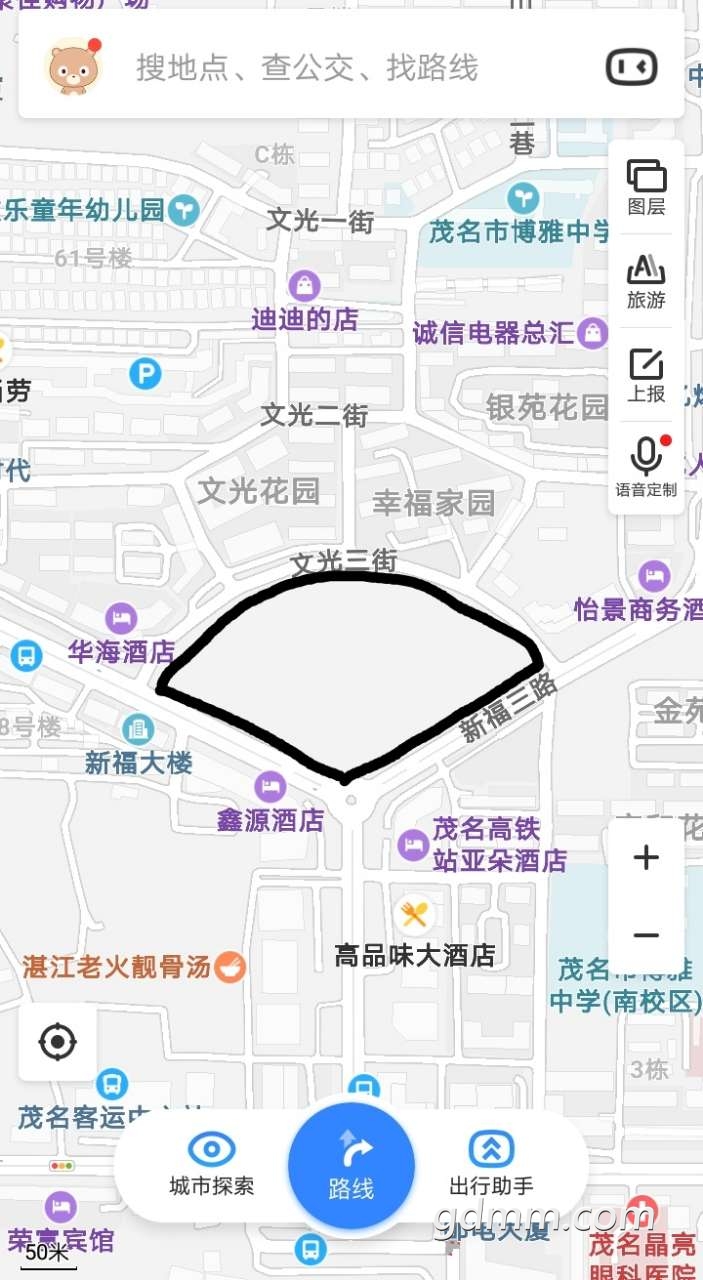Tap the blue 路线 route button
Viewport: 703px width, 1280px height.
click(x=351, y=1165)
